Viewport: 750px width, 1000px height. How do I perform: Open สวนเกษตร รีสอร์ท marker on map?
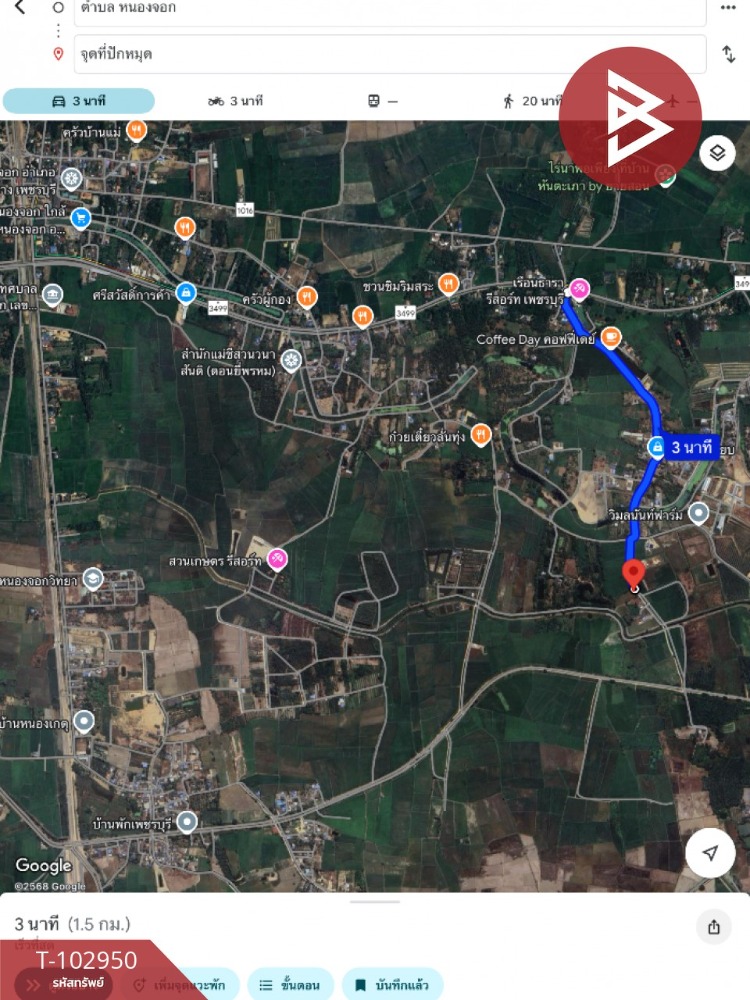277,561
